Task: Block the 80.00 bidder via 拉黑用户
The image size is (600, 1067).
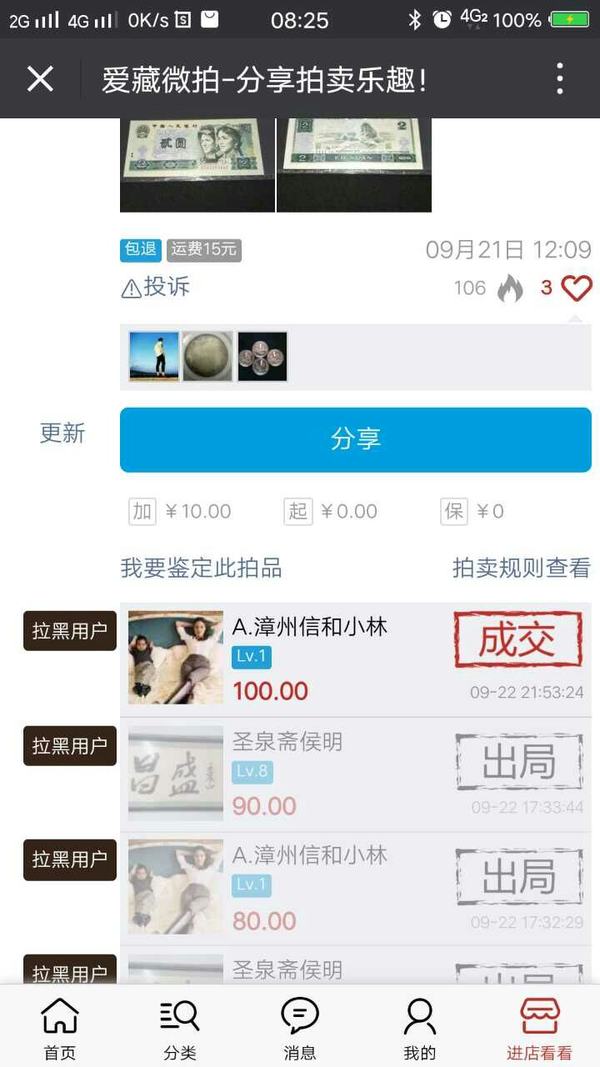Action: click(x=69, y=860)
